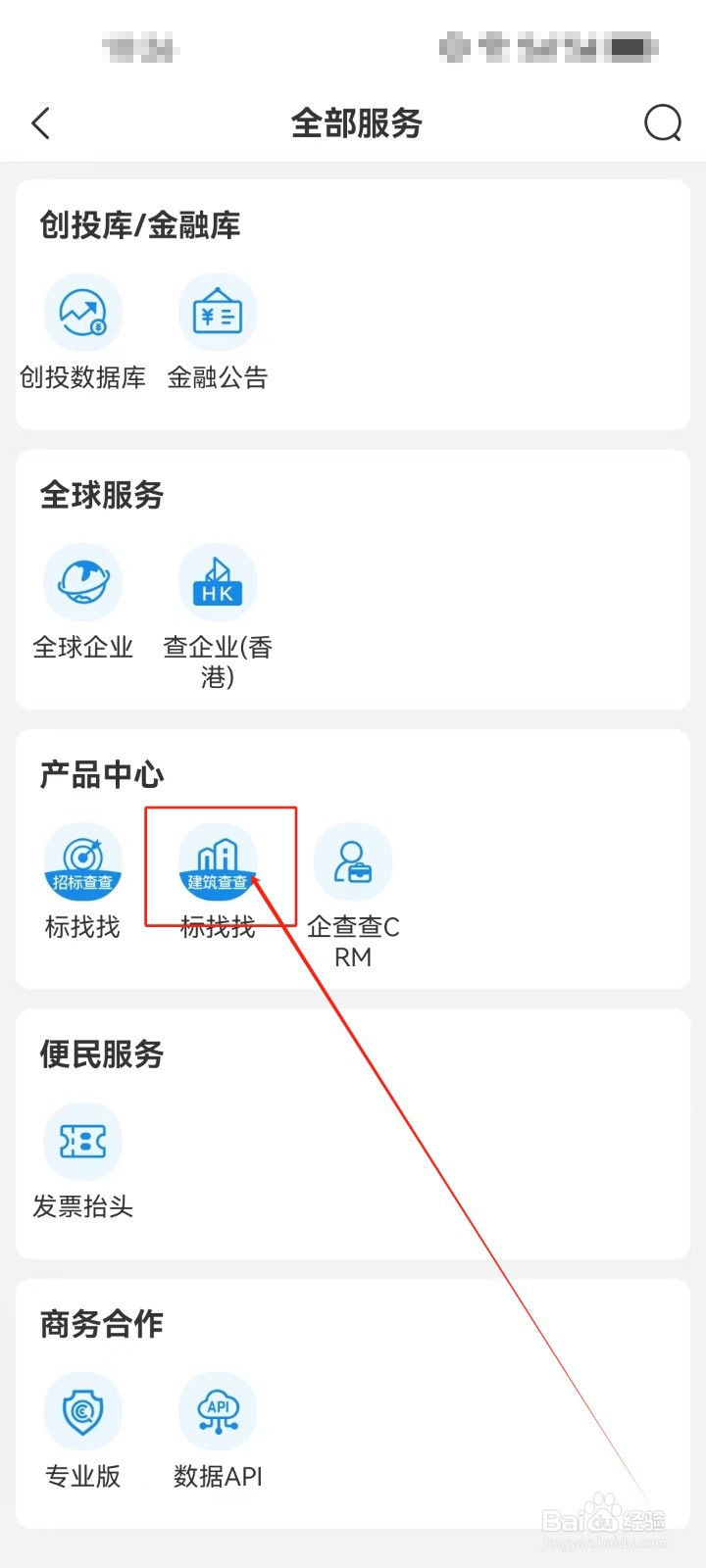
Task: Open the 专业版 shield icon
Action: (x=83, y=1411)
